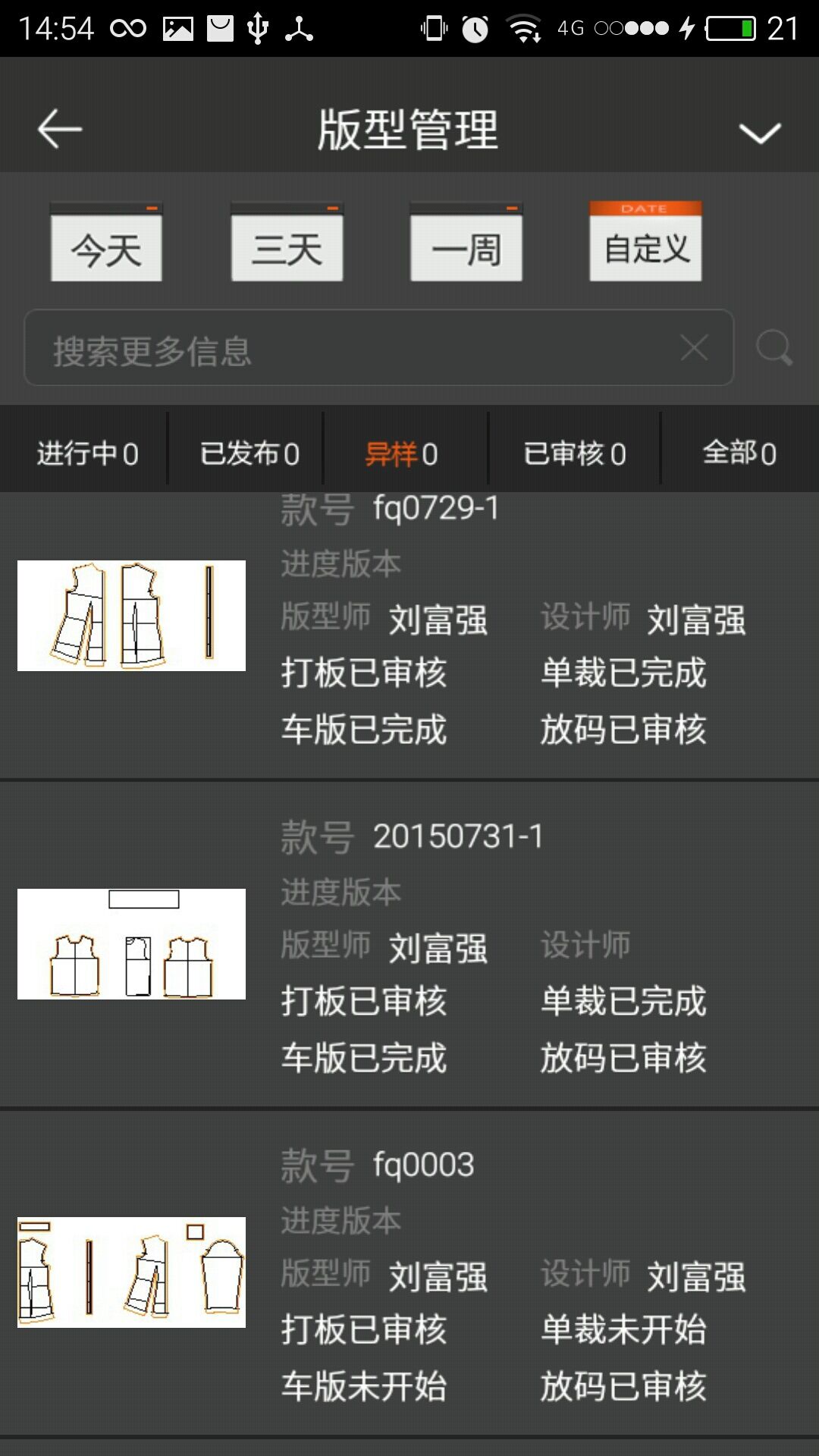
Task: Open the pattern item 20150731-1
Action: pos(409,945)
